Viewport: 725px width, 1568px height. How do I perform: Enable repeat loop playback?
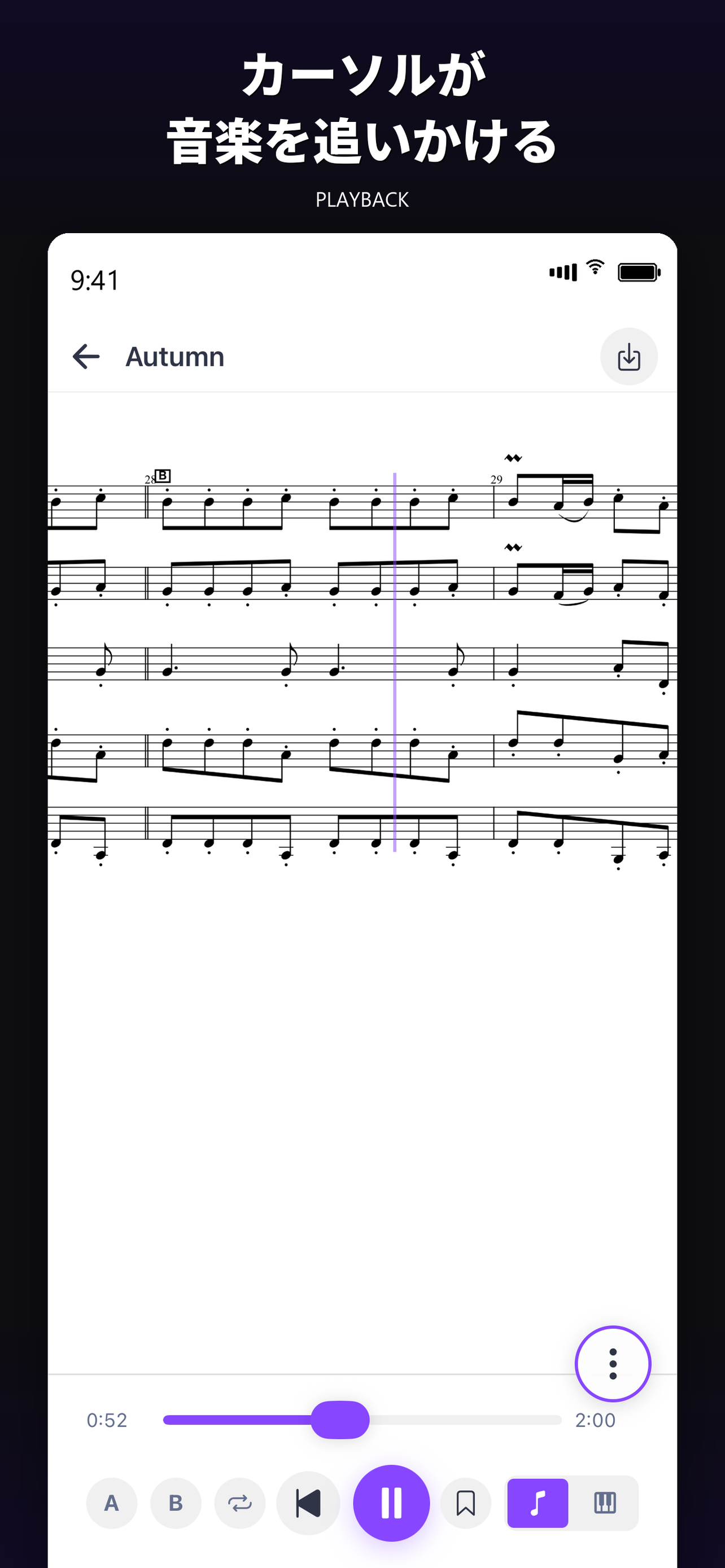pyautogui.click(x=240, y=1504)
